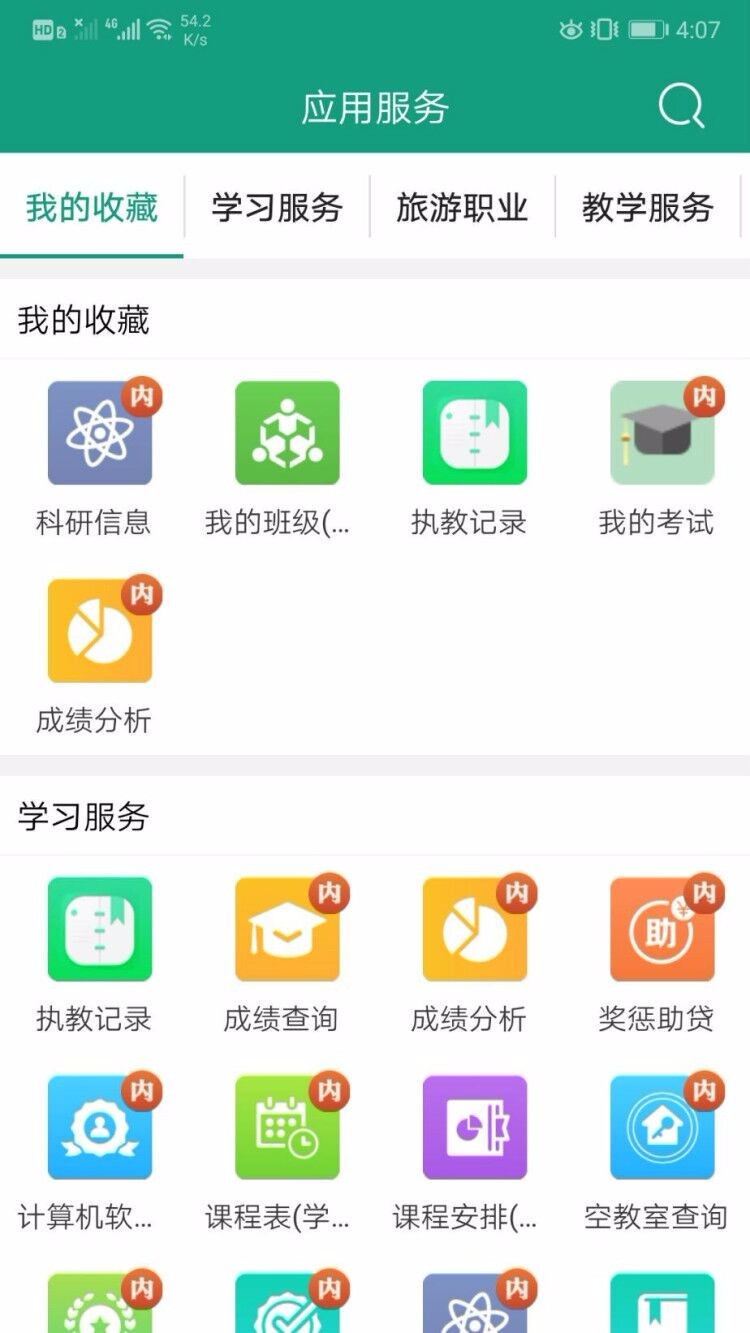Switch to the 学习服务 tab
Viewport: 750px width, 1333px height.
tap(277, 207)
